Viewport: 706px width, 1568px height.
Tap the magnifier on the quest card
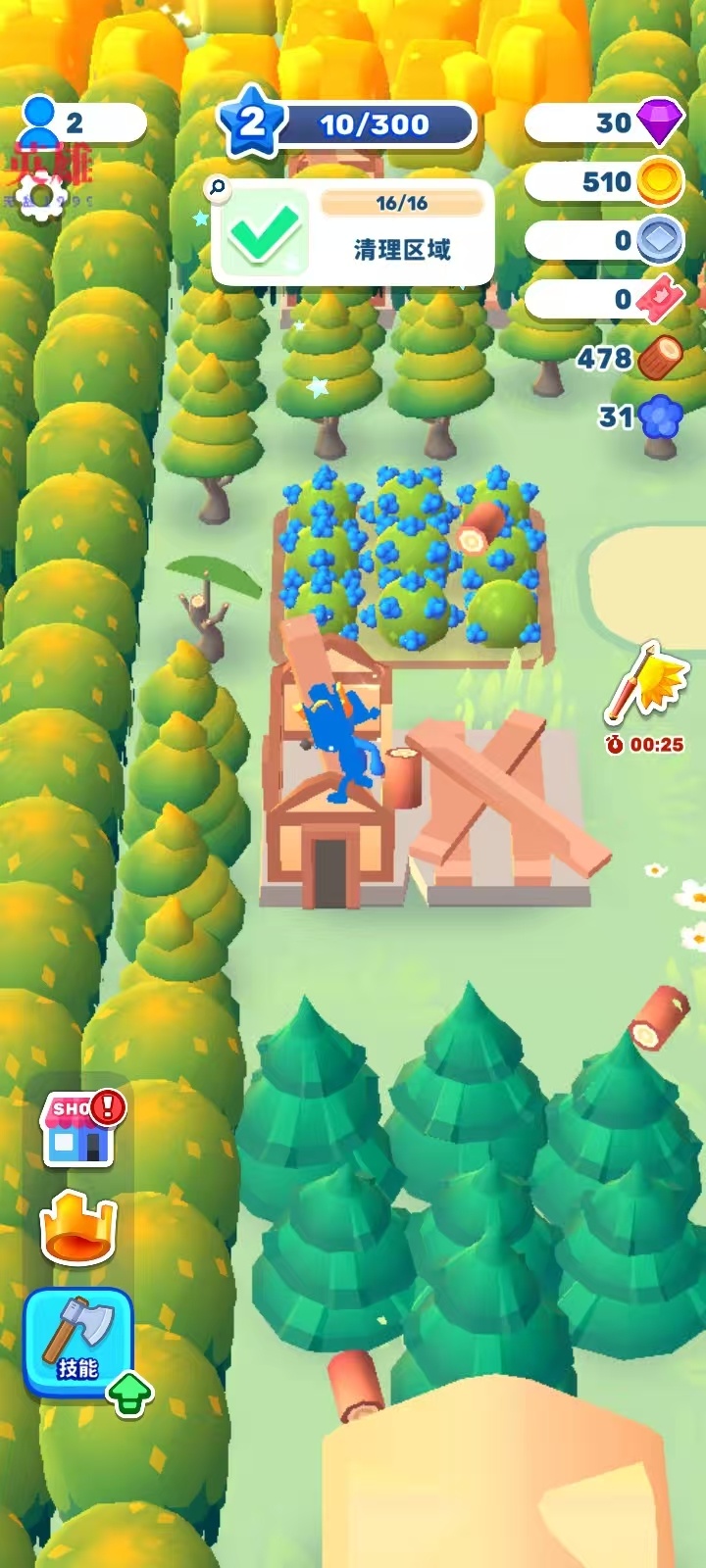218,187
